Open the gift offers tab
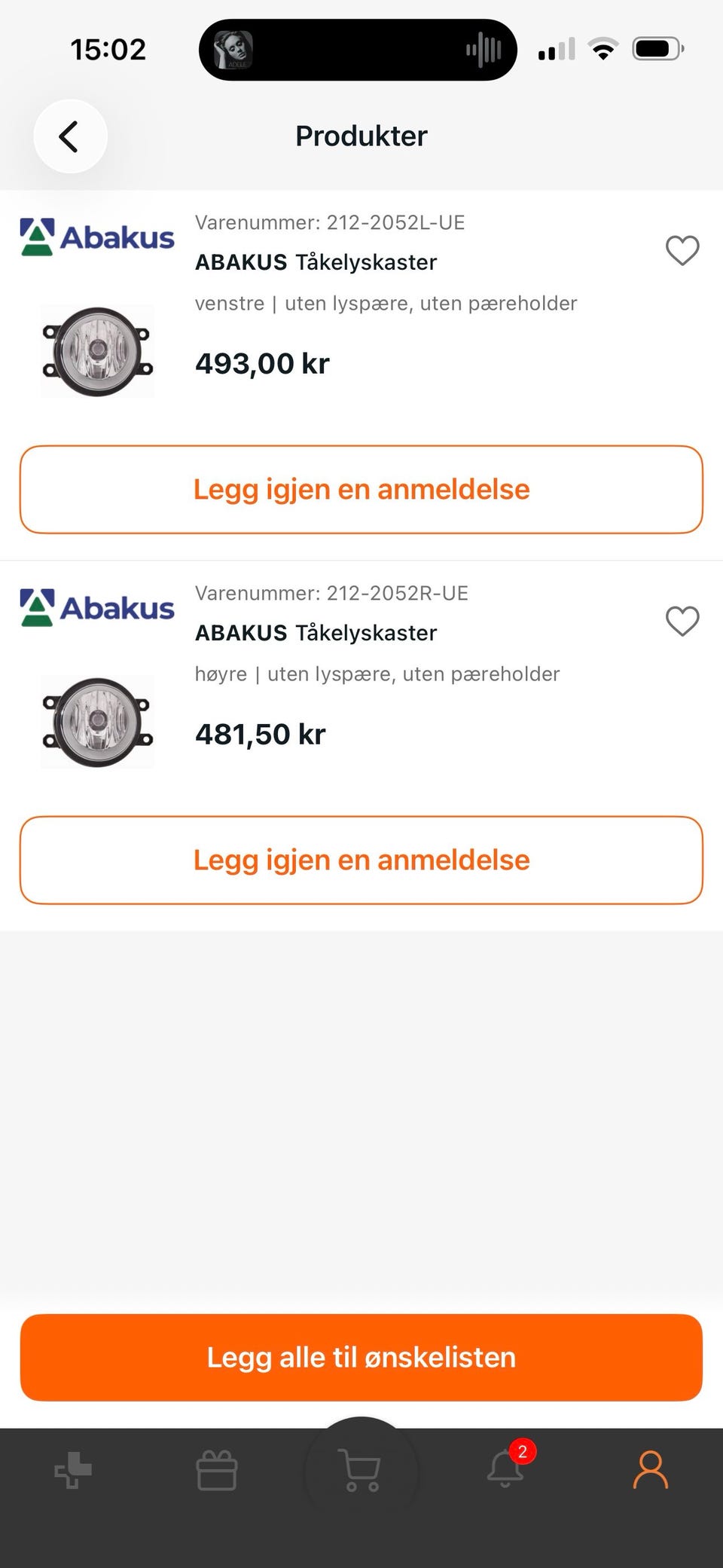The height and width of the screenshot is (1568, 723). (217, 1470)
